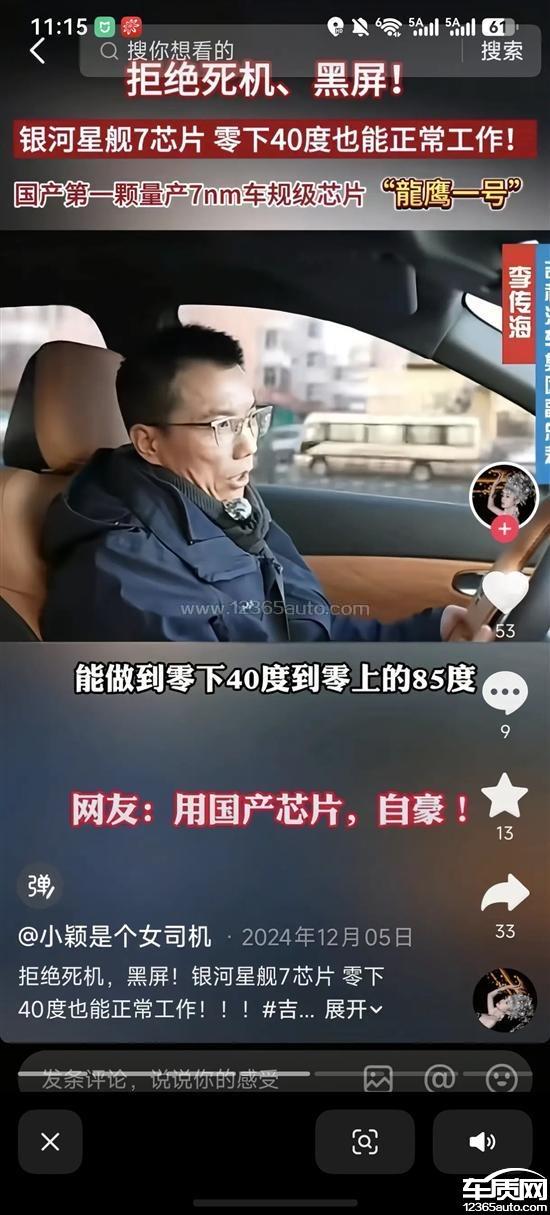Tap the scan search button at the bottom

[x=365, y=1142]
